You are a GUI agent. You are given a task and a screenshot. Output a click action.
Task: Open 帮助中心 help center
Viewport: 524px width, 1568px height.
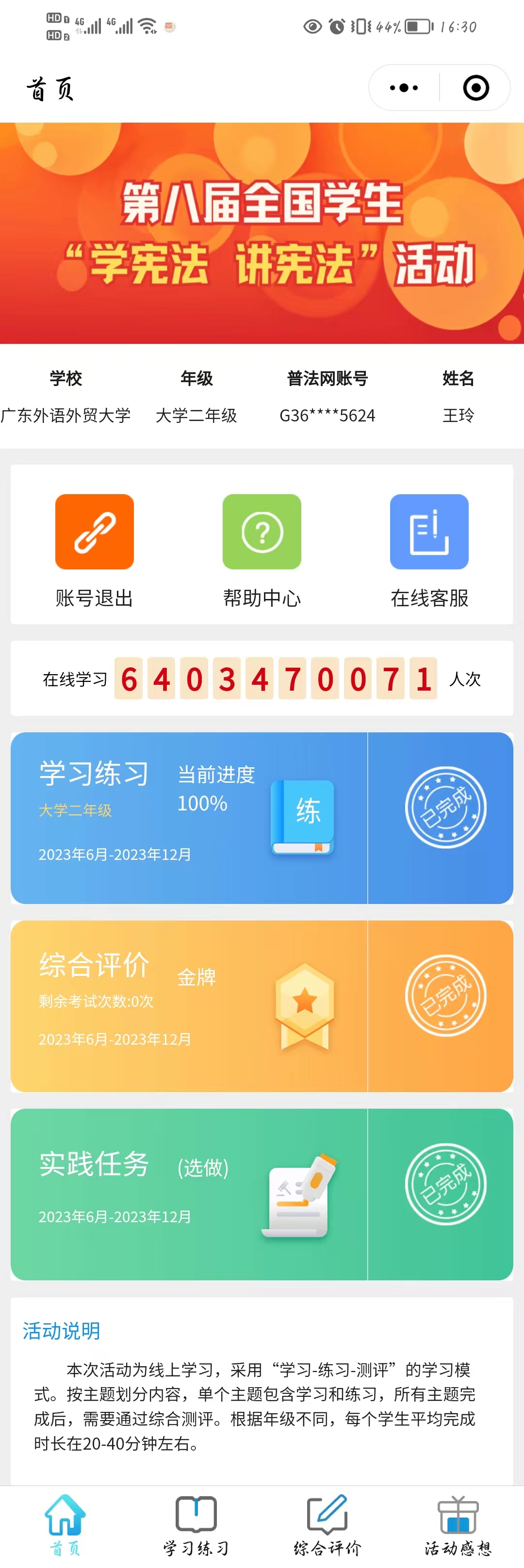(262, 551)
